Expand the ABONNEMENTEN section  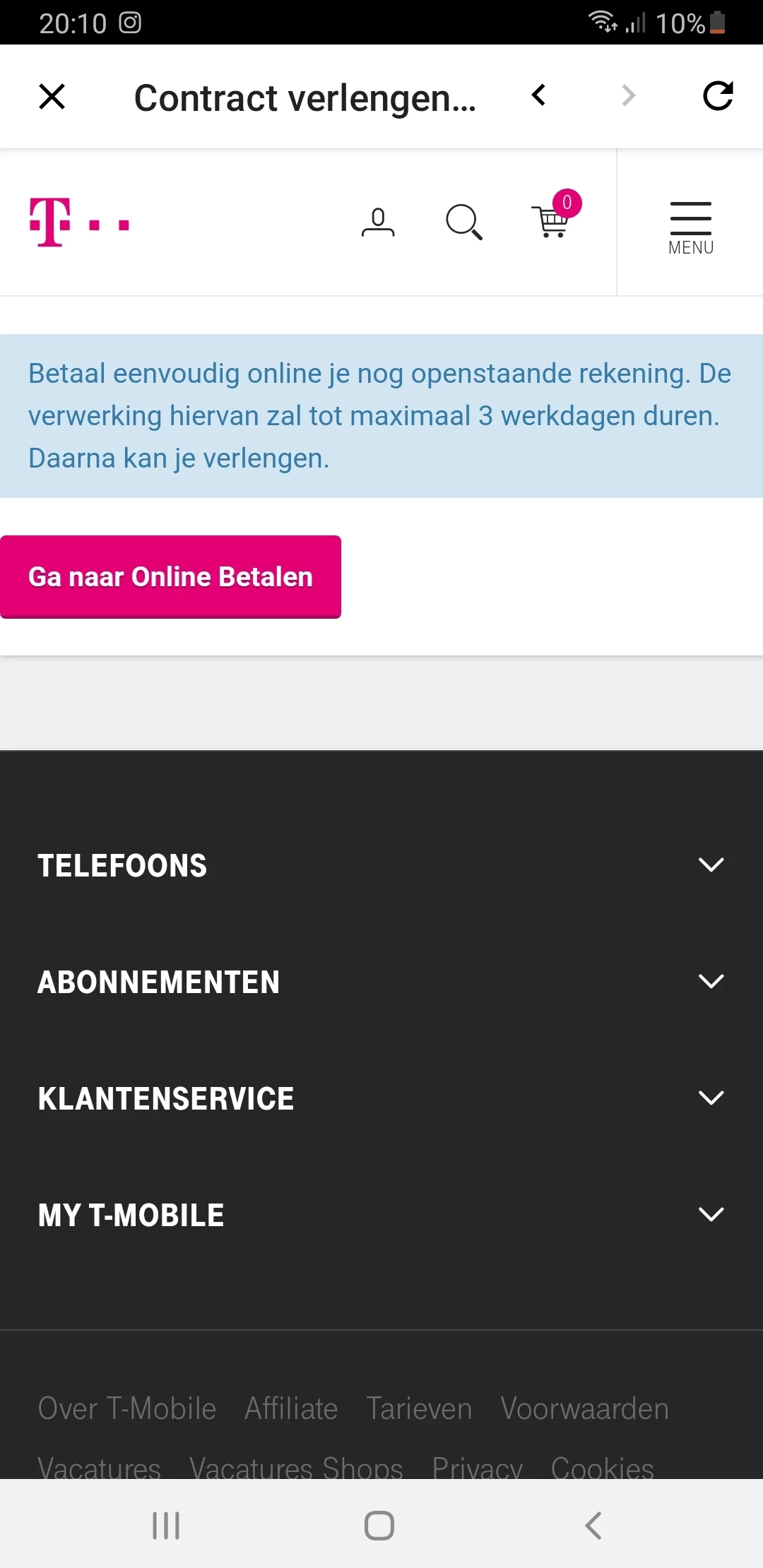coord(381,982)
